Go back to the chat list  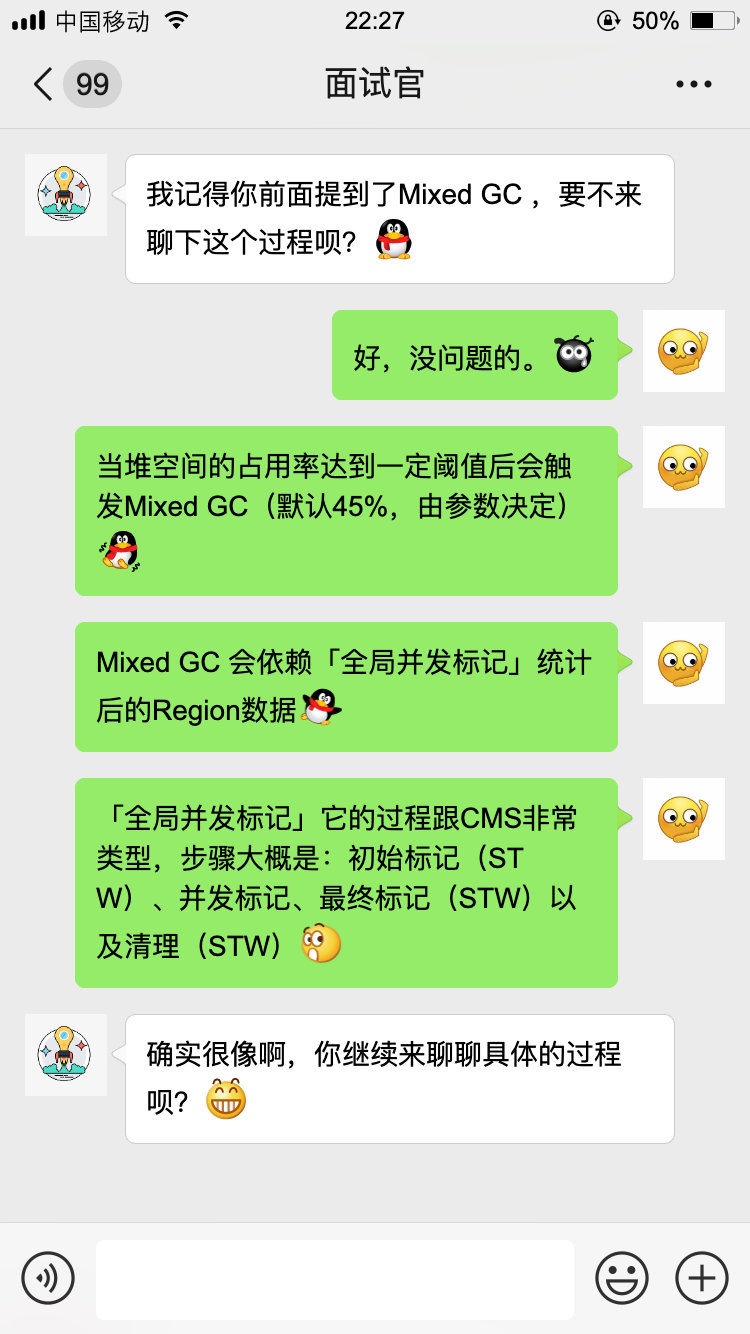[44, 84]
